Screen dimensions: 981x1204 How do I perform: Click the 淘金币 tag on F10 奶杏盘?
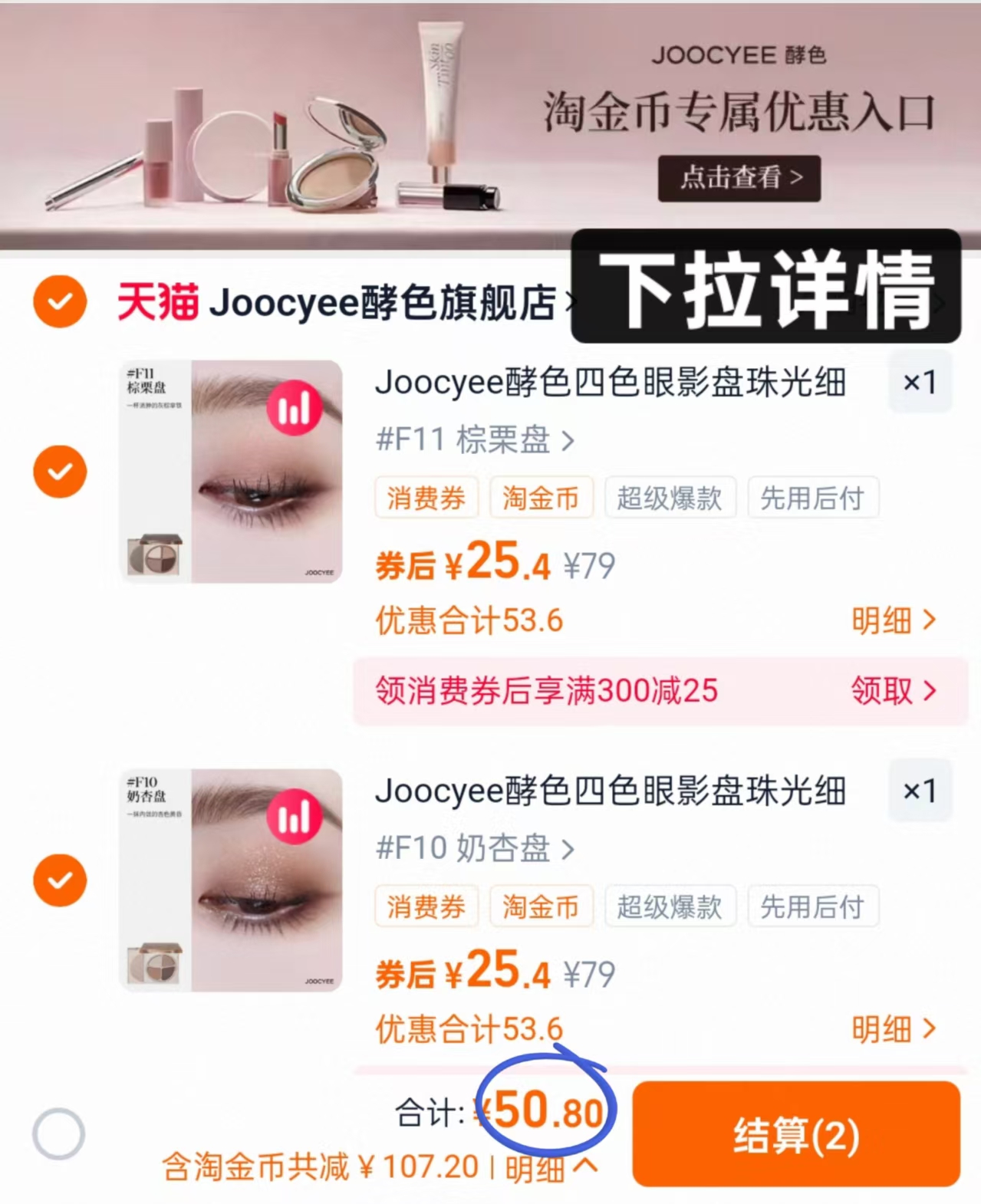(x=542, y=906)
